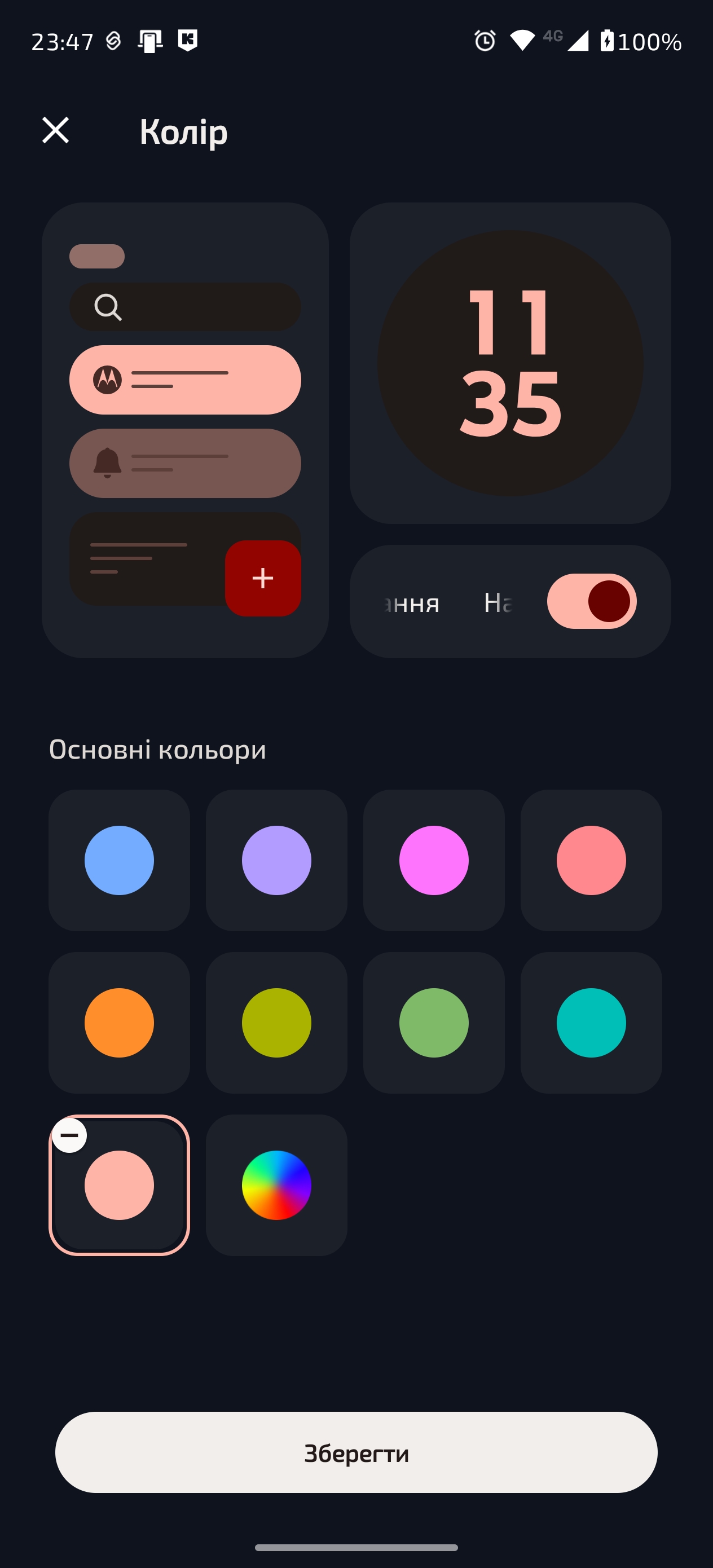This screenshot has width=713, height=1568.
Task: Select the green color swatch
Action: [434, 1023]
